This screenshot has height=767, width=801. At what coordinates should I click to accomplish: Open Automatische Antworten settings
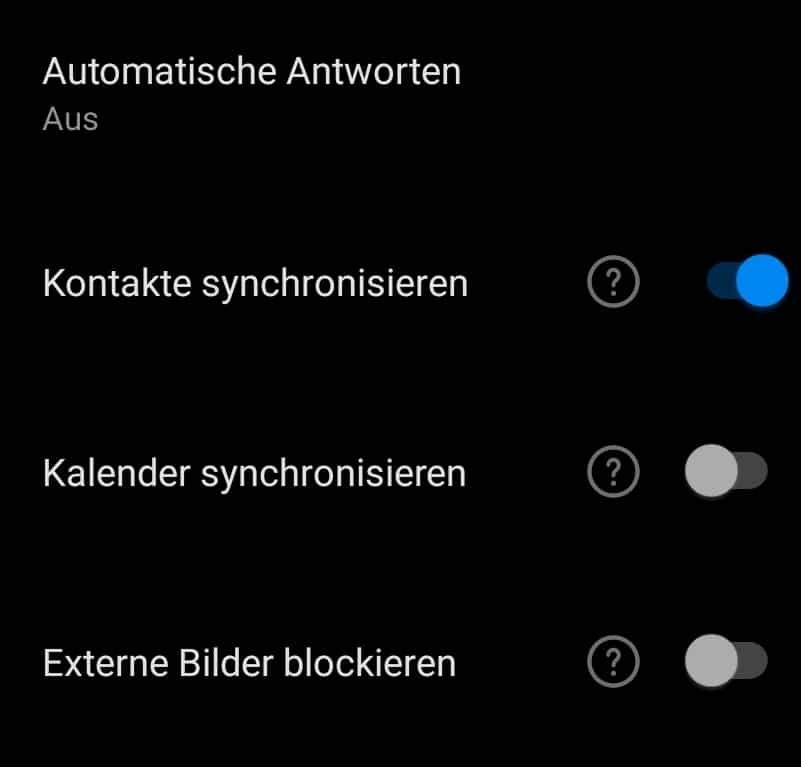[x=252, y=93]
